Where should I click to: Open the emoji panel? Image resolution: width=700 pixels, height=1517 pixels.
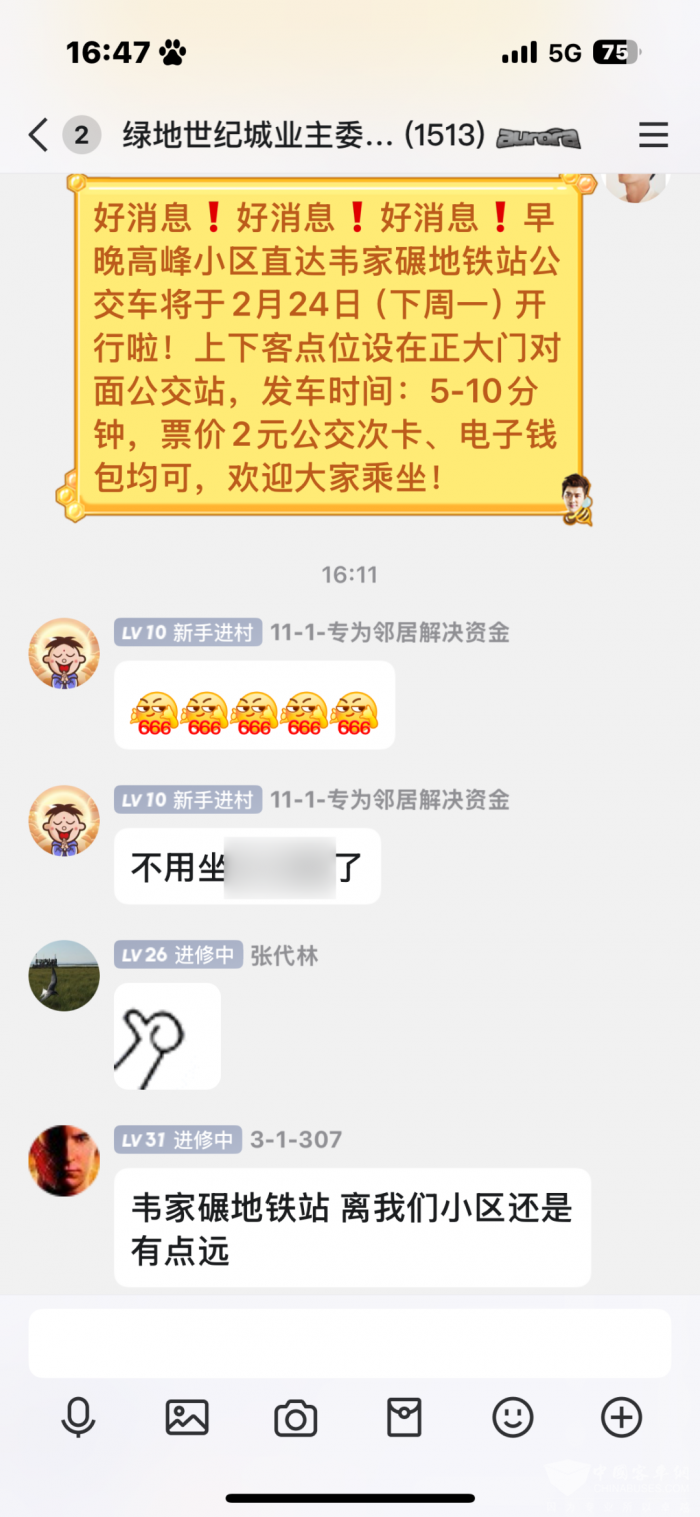(x=513, y=1417)
